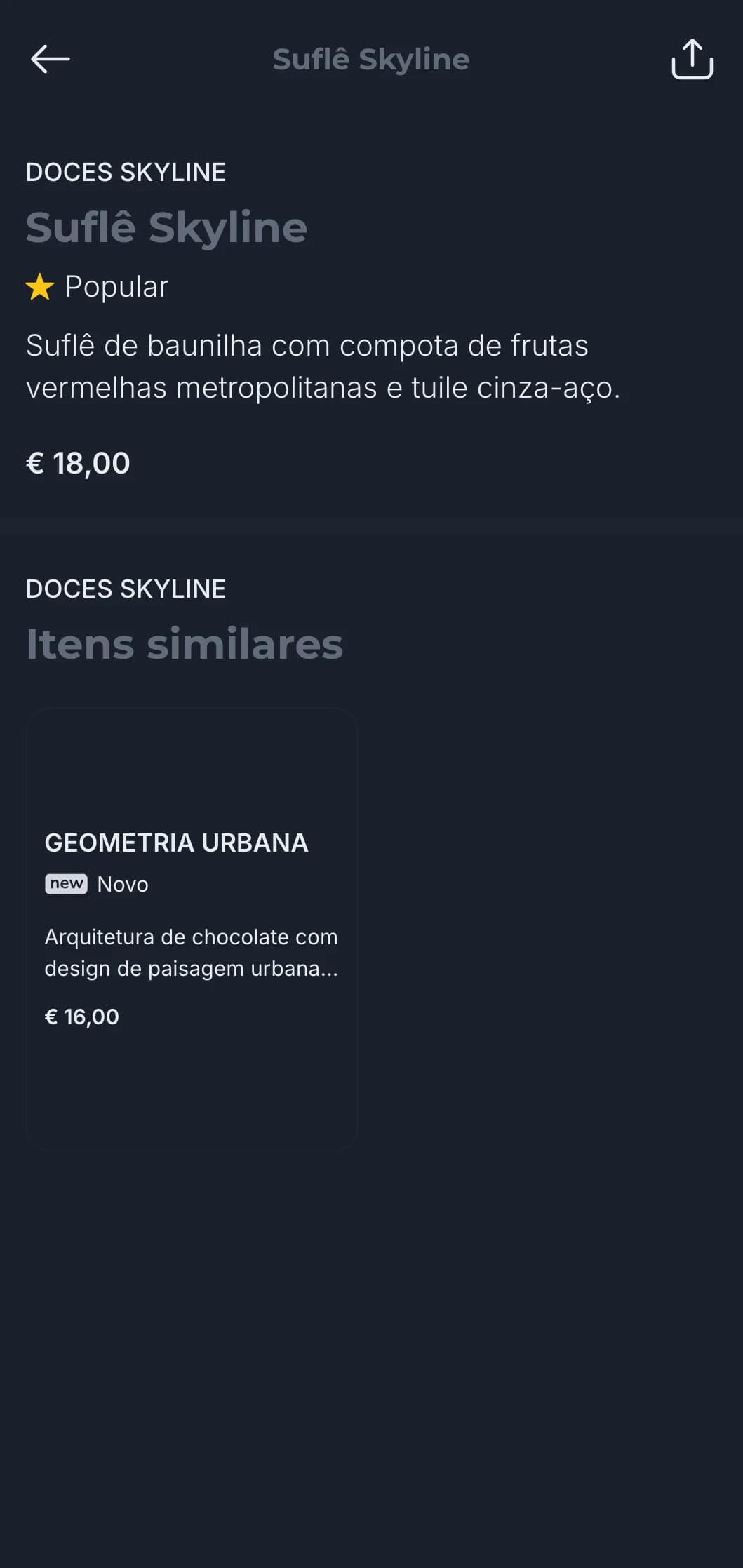Share the Suflê Skyline item
This screenshot has width=743, height=1568.
pos(692,59)
